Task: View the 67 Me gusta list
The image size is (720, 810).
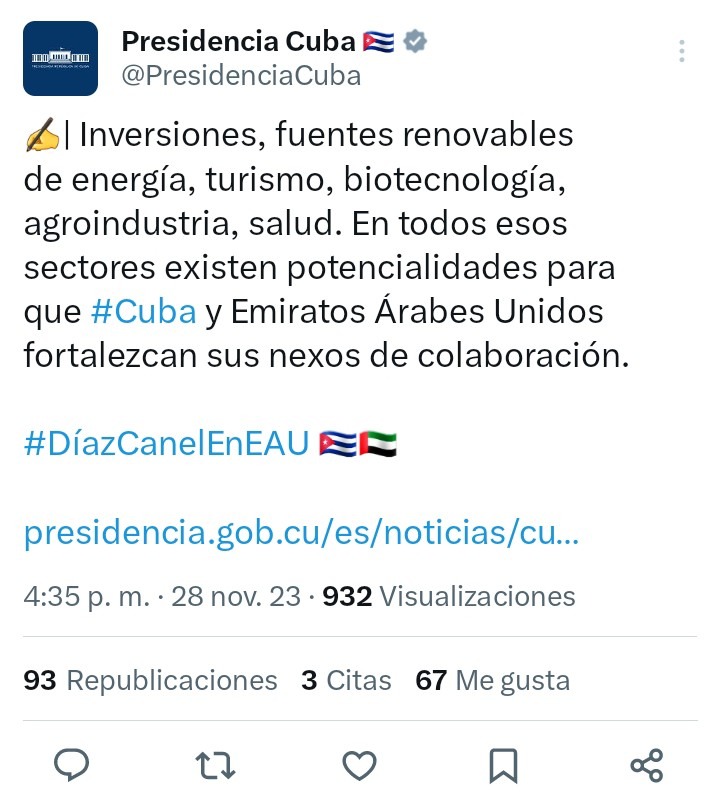Action: [x=492, y=681]
